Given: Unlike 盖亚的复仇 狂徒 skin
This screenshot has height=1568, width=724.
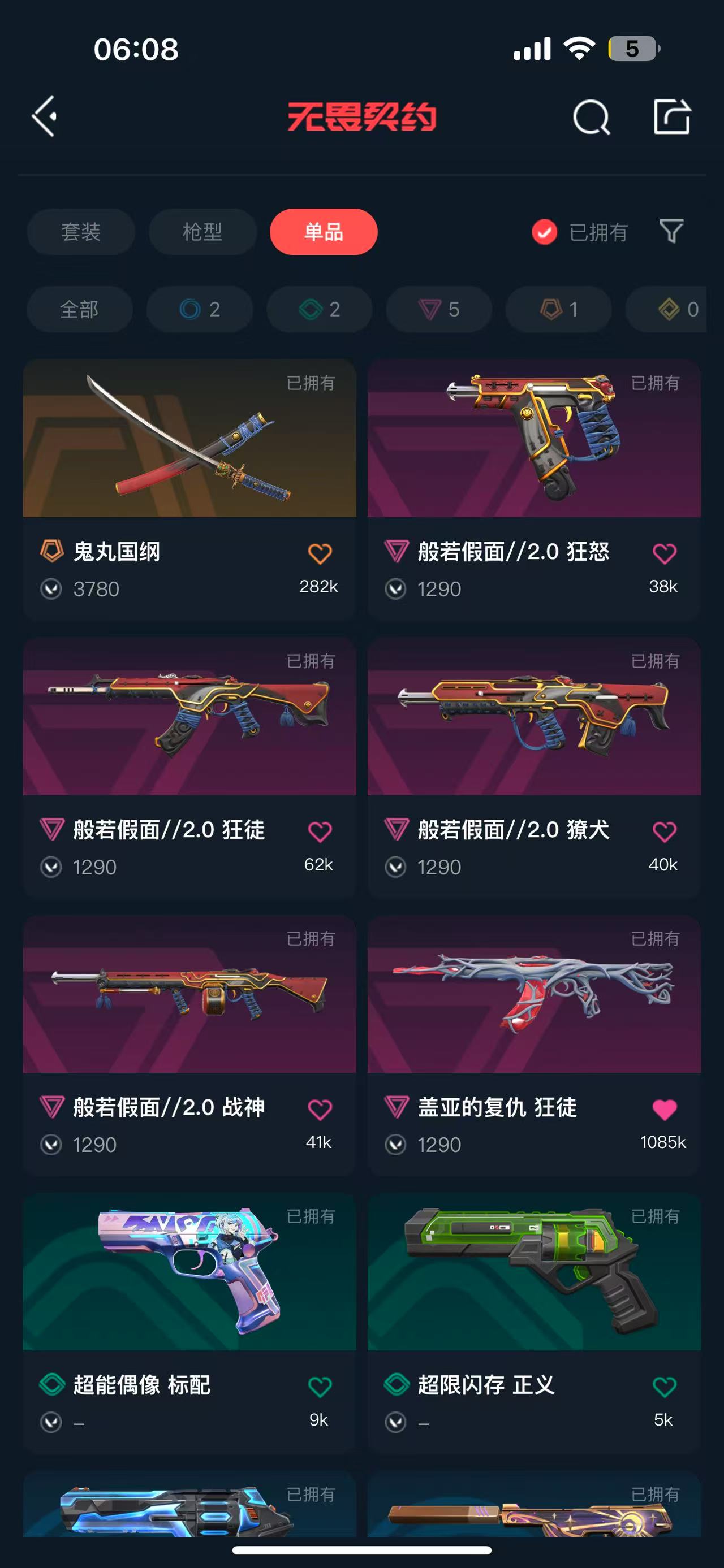Looking at the screenshot, I should [x=664, y=1110].
